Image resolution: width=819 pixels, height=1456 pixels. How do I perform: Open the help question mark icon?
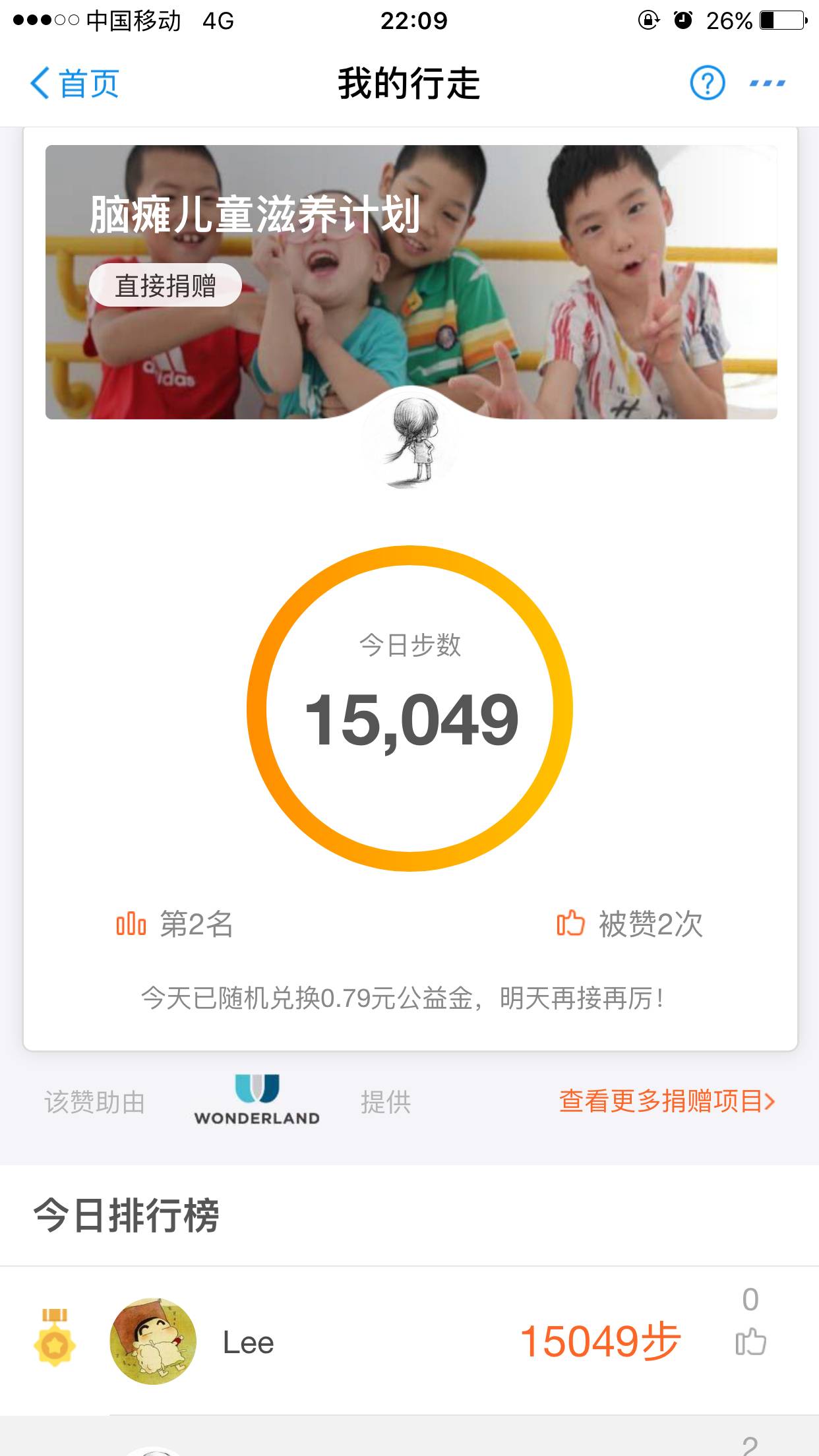(707, 83)
